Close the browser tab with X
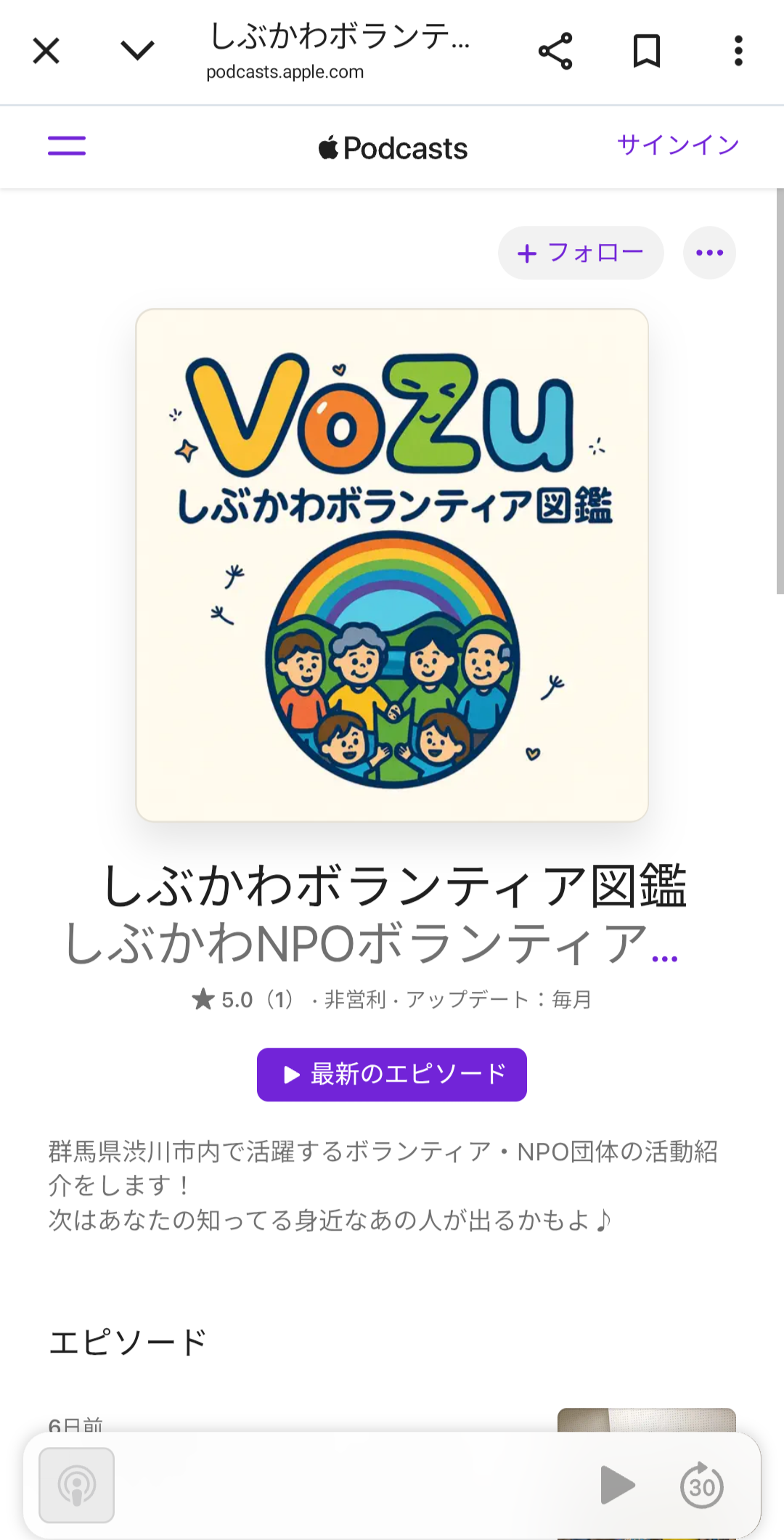 [x=46, y=52]
